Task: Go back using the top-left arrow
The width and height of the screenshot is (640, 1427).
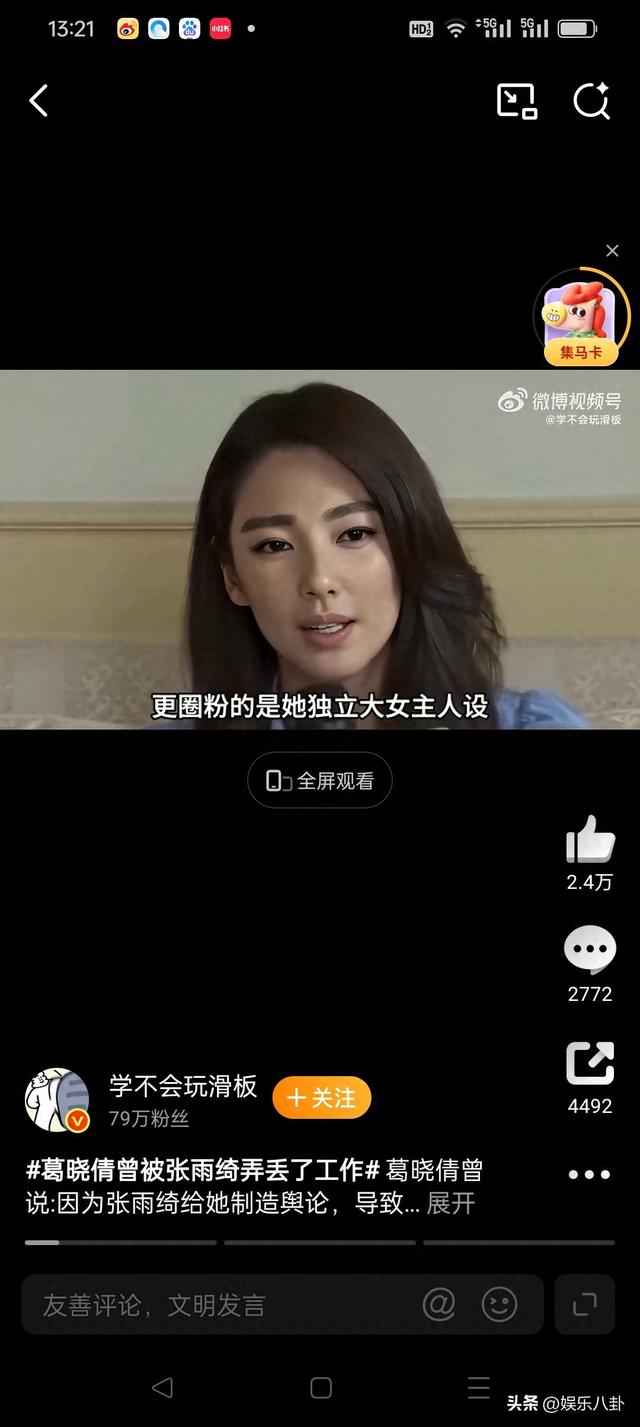Action: [39, 101]
